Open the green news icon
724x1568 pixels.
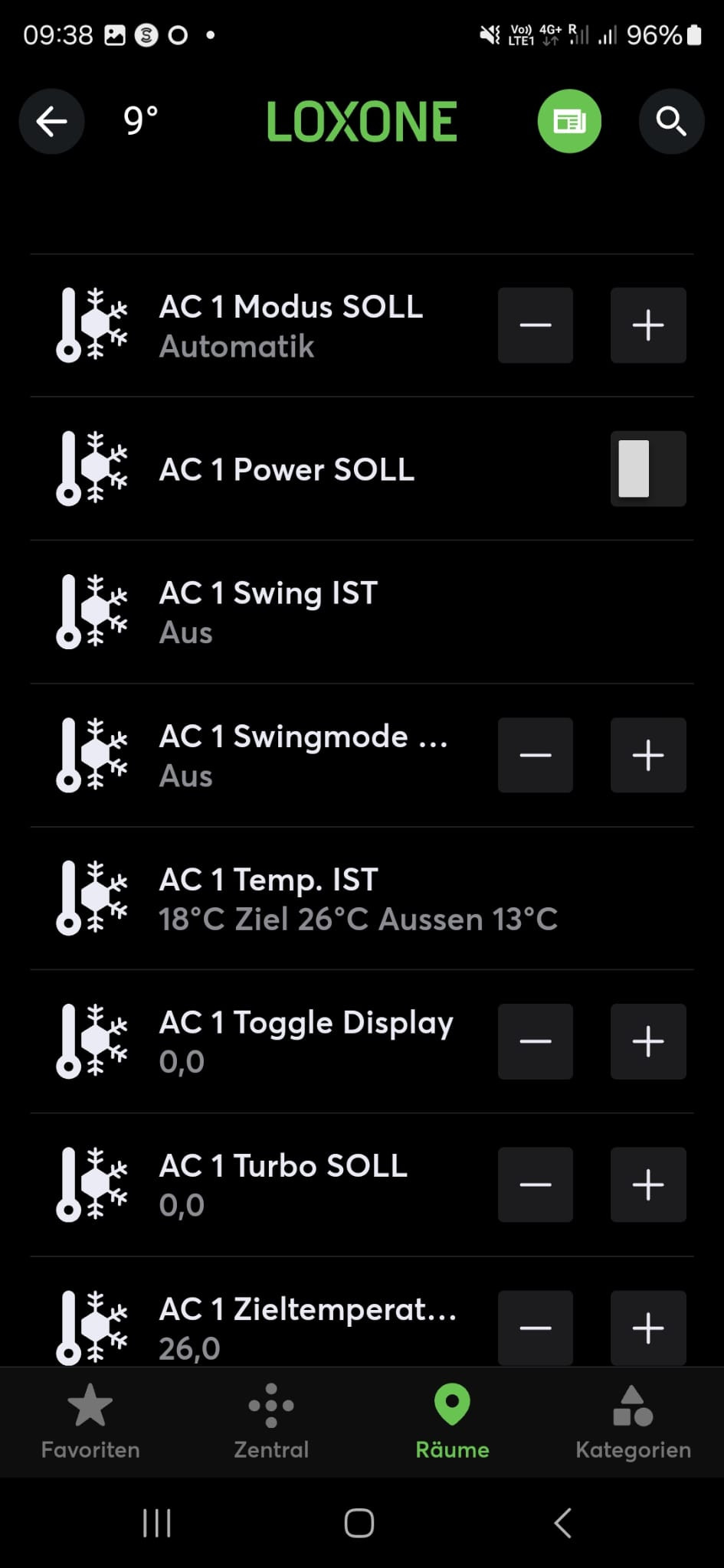569,122
